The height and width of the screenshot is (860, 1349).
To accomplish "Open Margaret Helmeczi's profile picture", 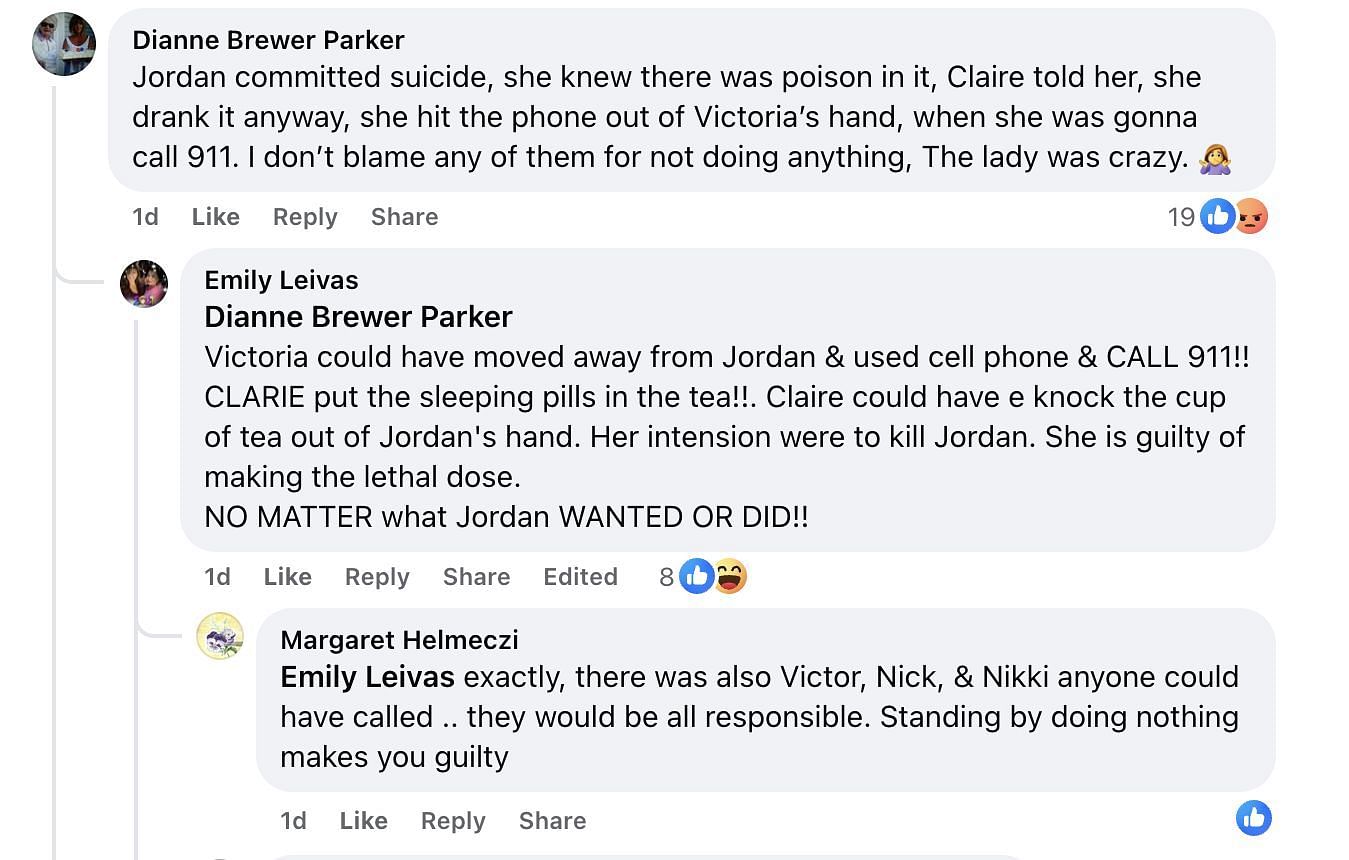I will (220, 636).
